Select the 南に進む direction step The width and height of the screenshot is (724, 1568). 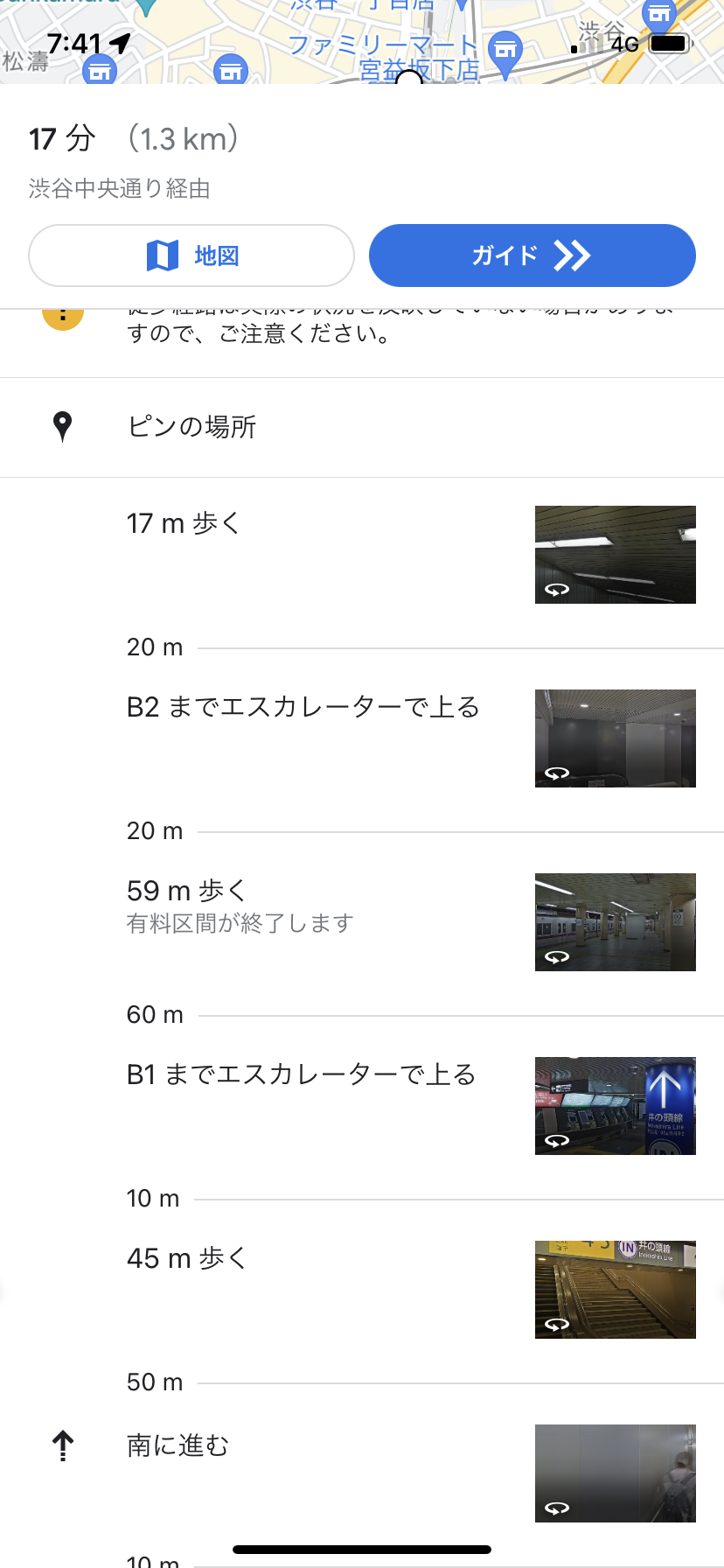coord(178,1445)
